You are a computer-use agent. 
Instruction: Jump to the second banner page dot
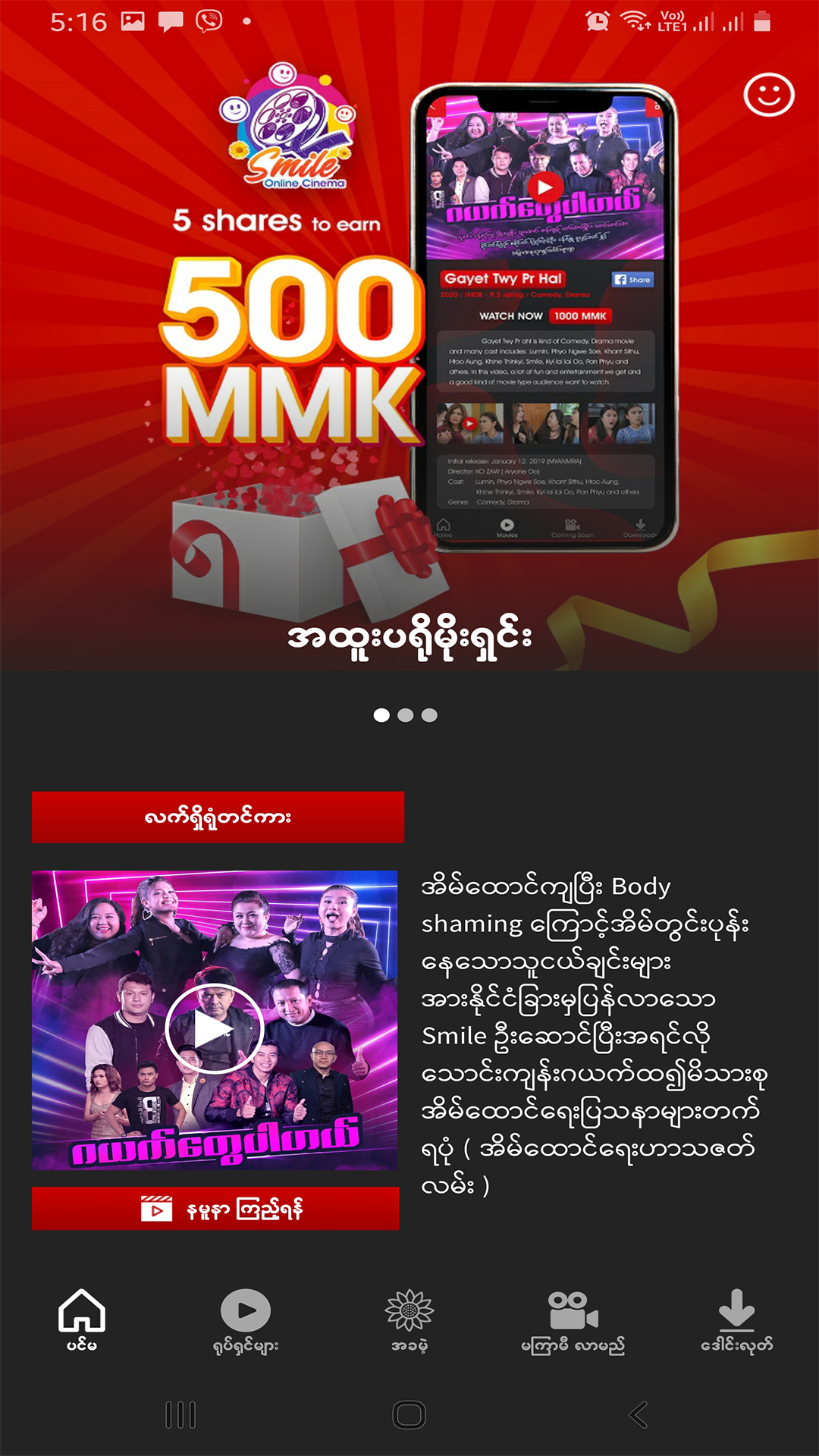pyautogui.click(x=406, y=715)
